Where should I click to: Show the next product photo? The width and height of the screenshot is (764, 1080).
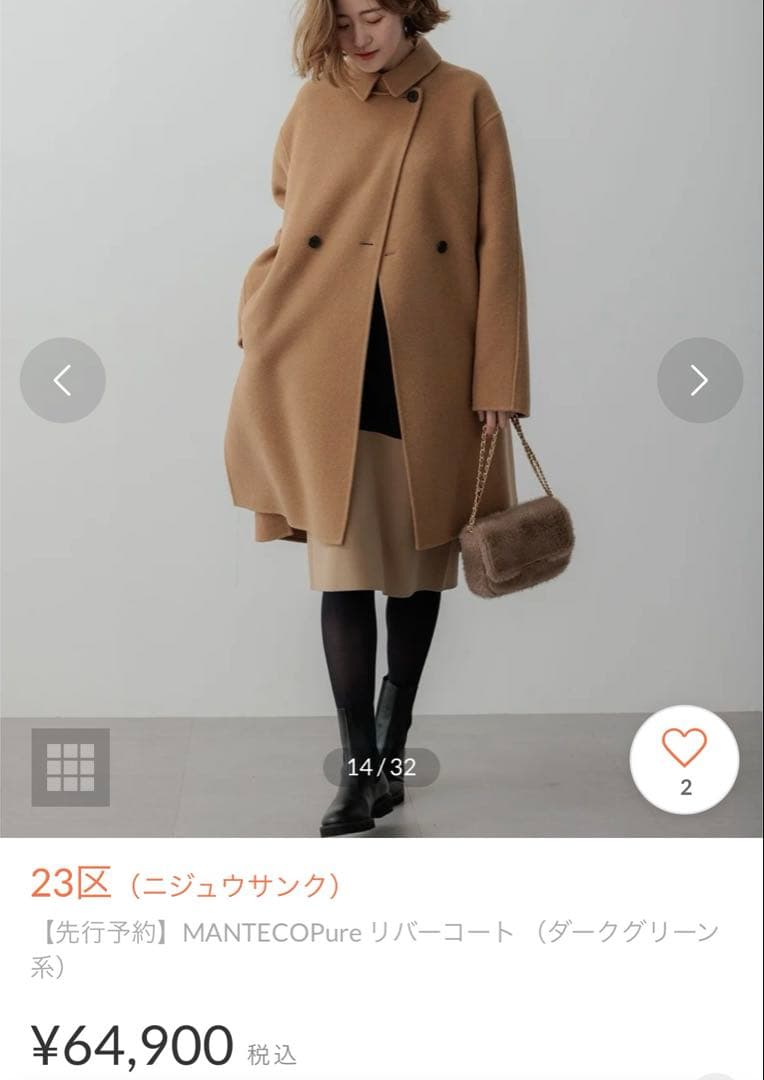tap(699, 380)
